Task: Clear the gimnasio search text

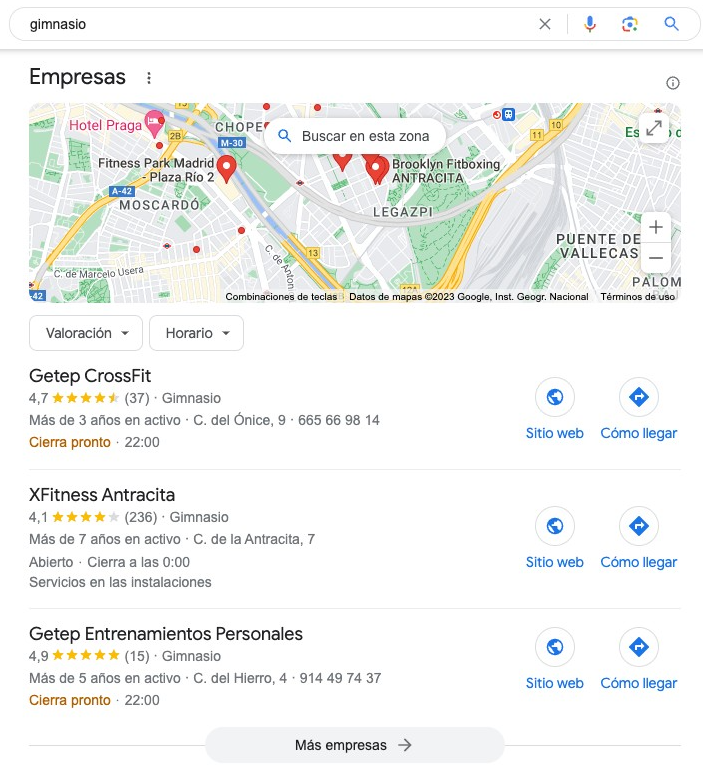Action: pyautogui.click(x=545, y=24)
